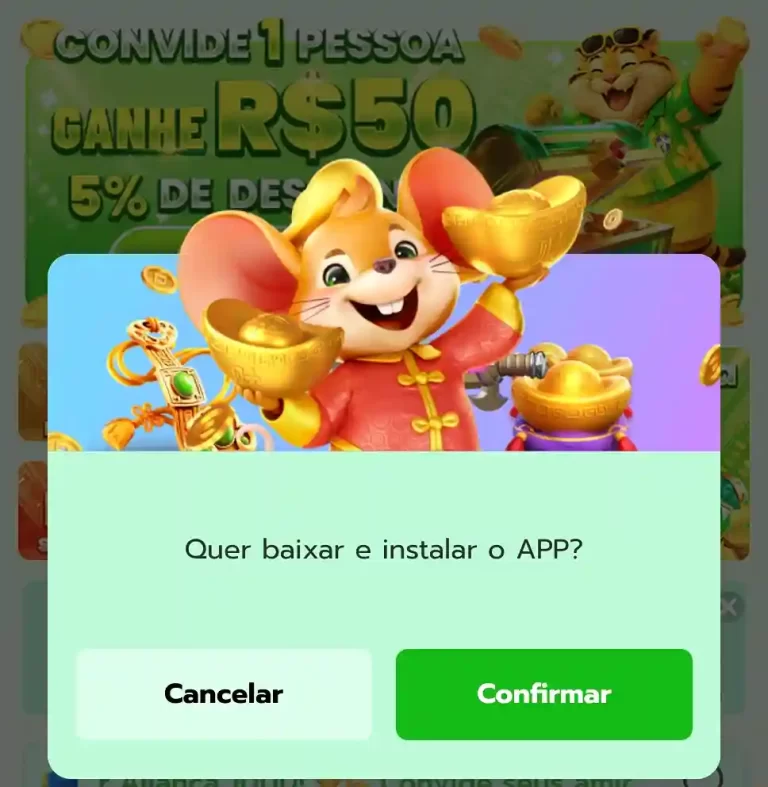Tap Cancelar to dismiss the install prompt

[224, 694]
